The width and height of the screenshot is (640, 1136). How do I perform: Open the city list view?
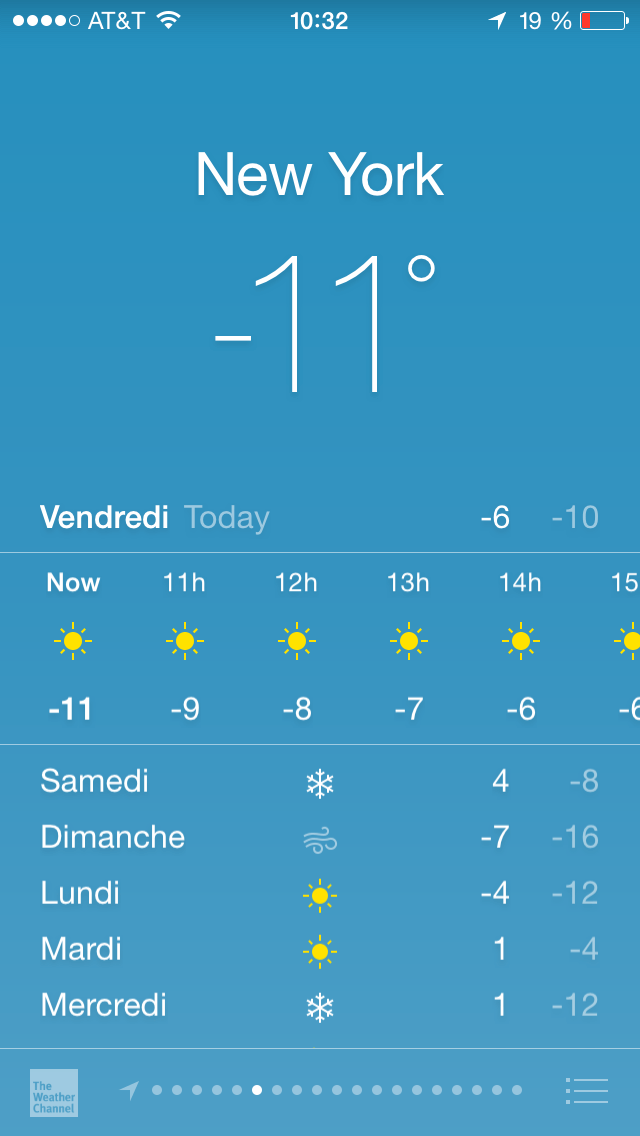(587, 1090)
